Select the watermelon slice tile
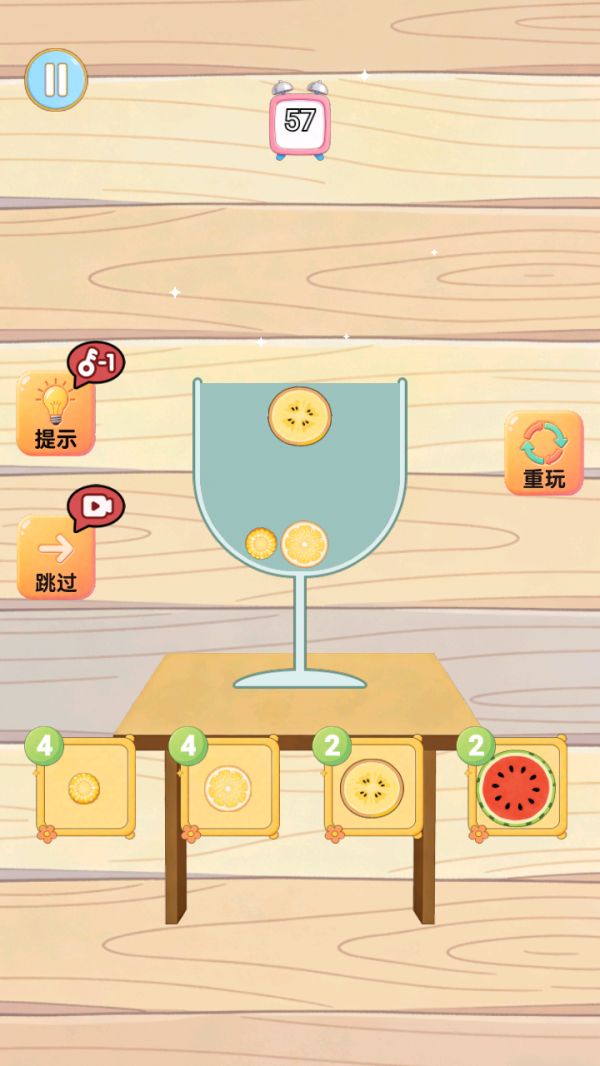600x1066 pixels. (516, 788)
